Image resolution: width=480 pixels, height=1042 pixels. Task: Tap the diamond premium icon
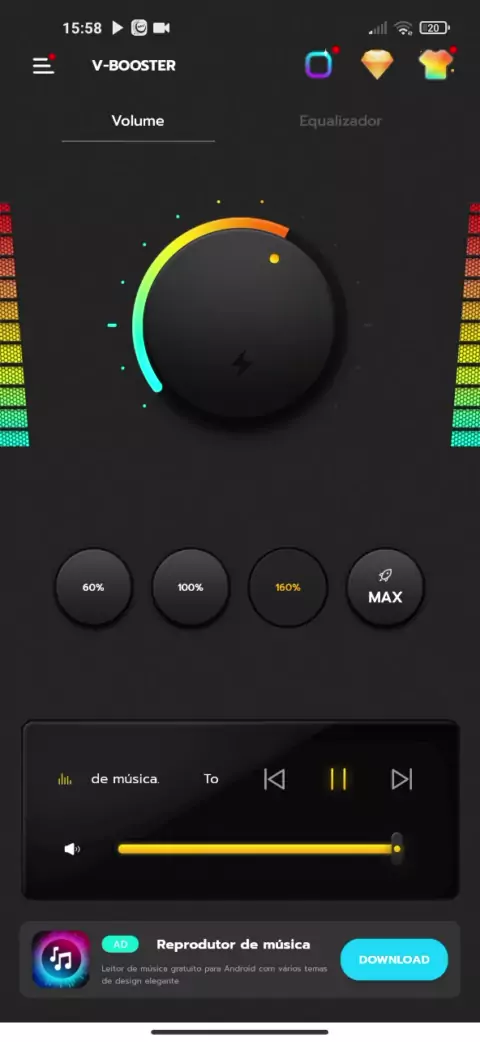coord(377,65)
